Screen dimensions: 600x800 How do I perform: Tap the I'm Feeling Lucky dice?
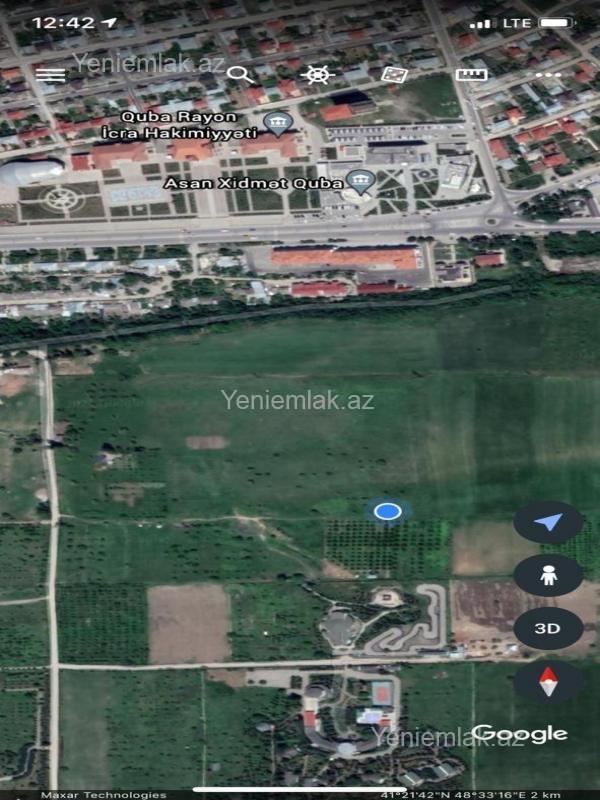(394, 74)
